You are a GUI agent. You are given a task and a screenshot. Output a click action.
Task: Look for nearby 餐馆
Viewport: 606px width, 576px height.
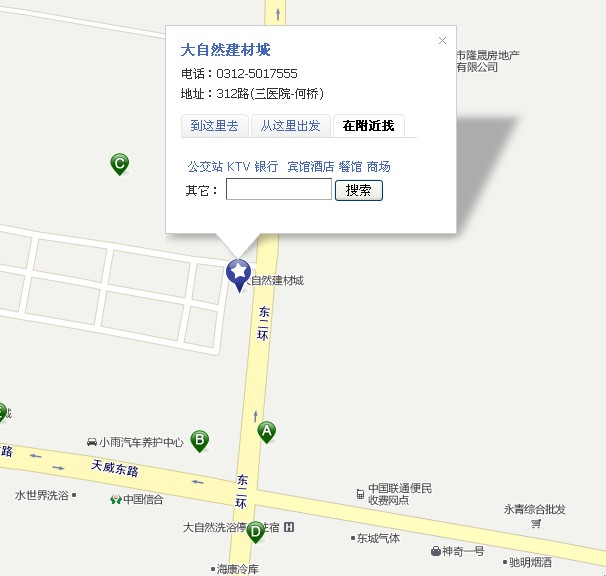350,167
